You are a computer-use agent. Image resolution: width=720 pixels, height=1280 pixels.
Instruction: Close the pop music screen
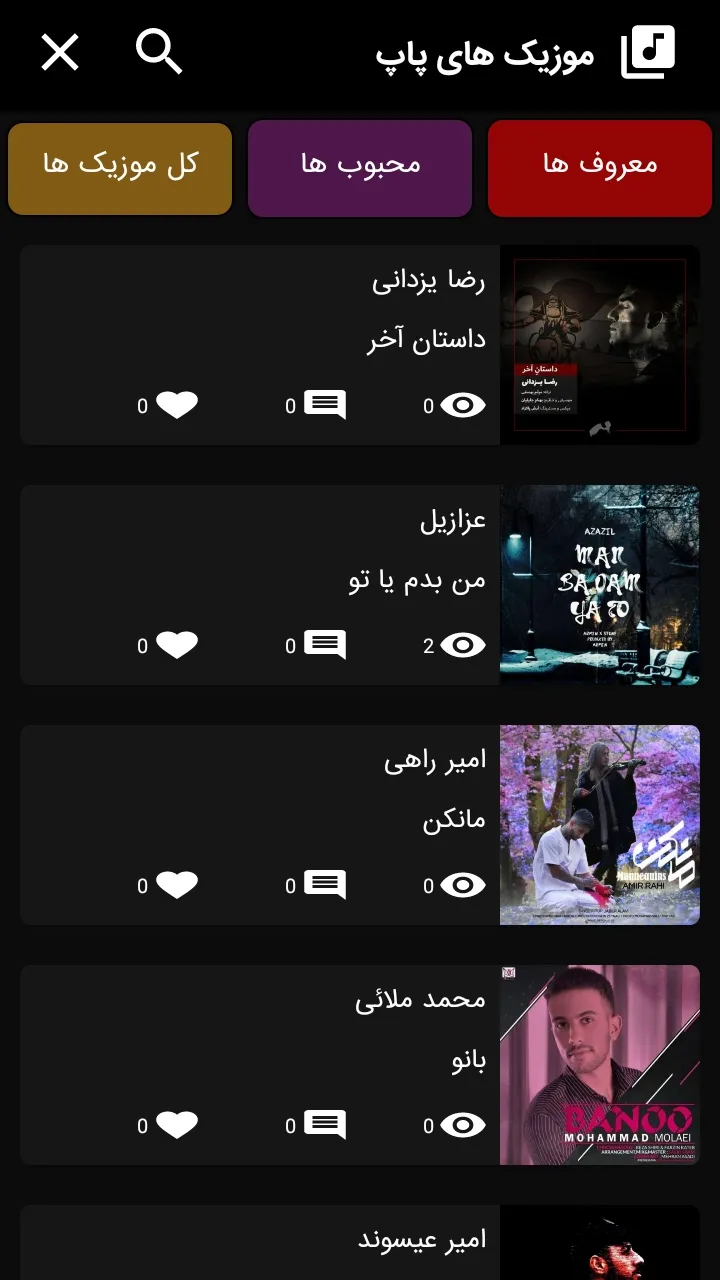(x=60, y=52)
